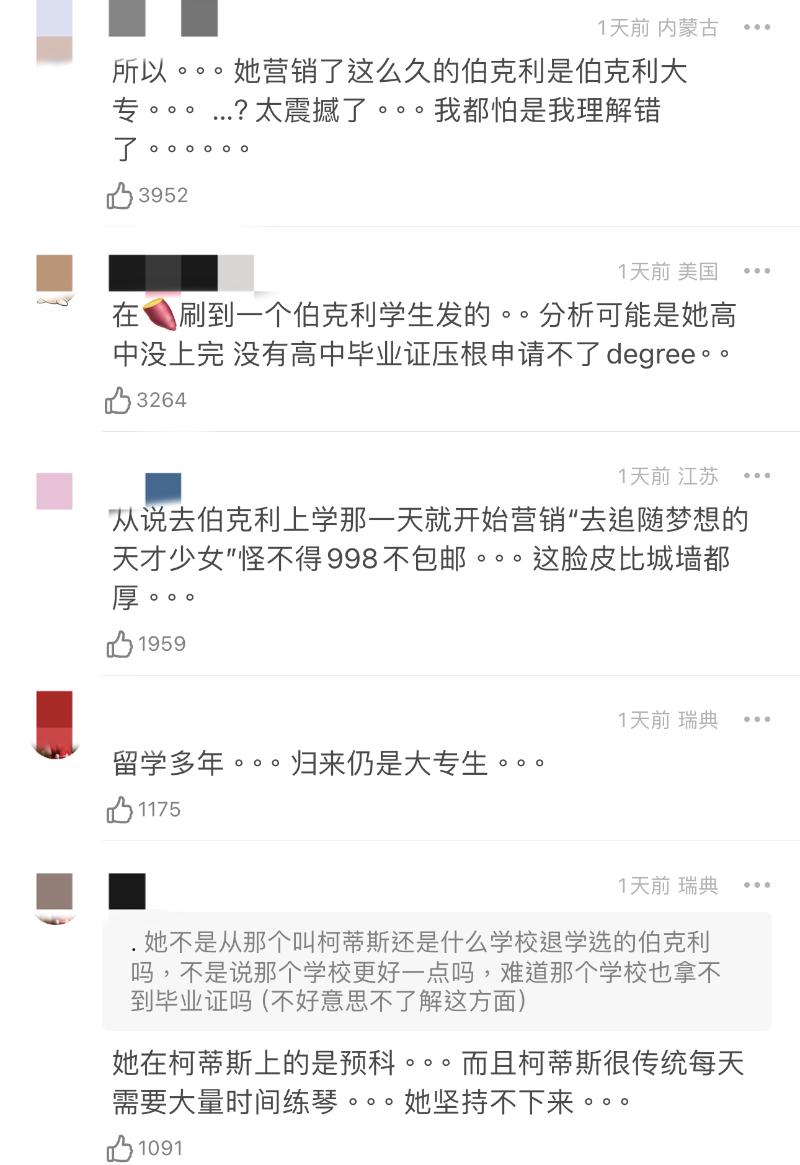800x1165 pixels.
Task: Open more options on the 留学多年 comment
Action: click(x=757, y=720)
